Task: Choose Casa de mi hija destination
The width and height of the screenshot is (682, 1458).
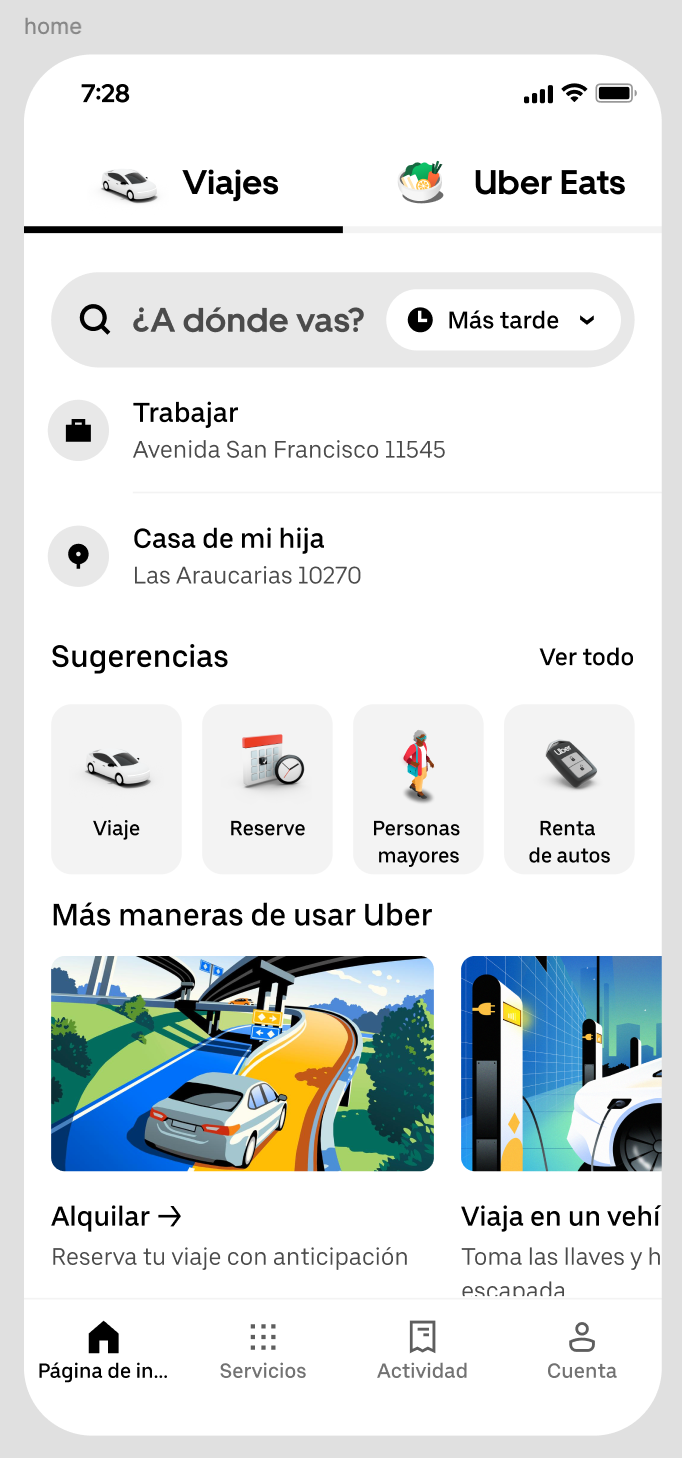Action: coord(248,556)
